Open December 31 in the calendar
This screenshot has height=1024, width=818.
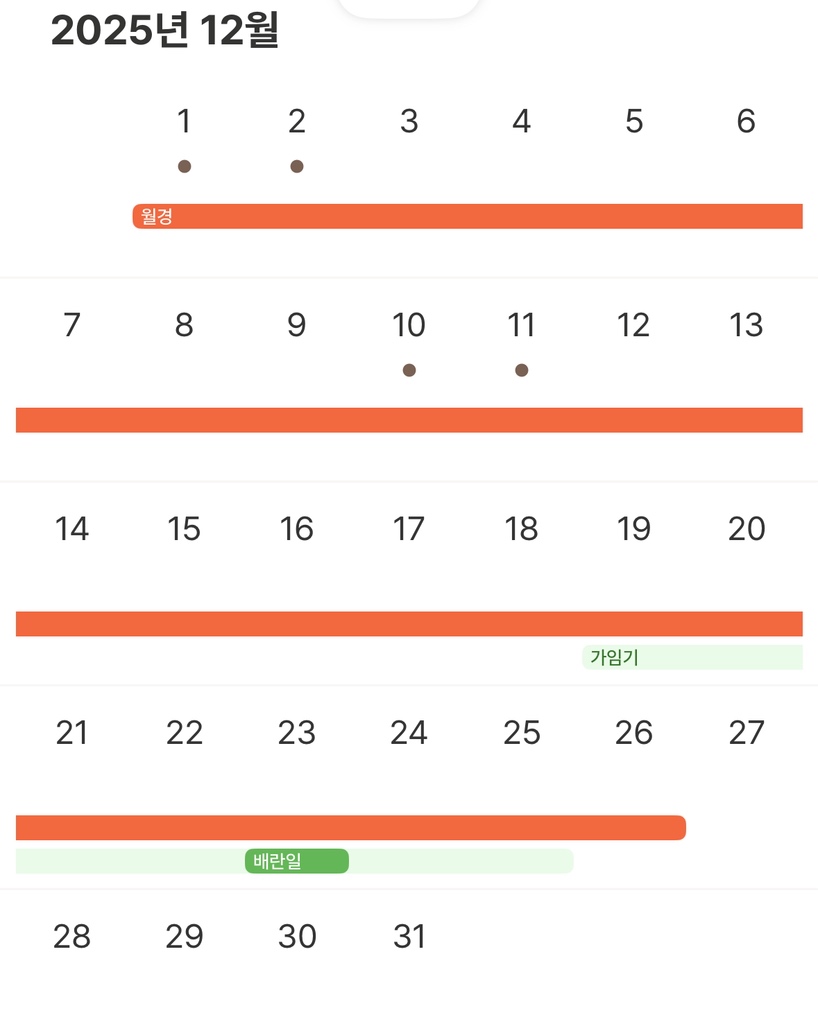tap(409, 937)
